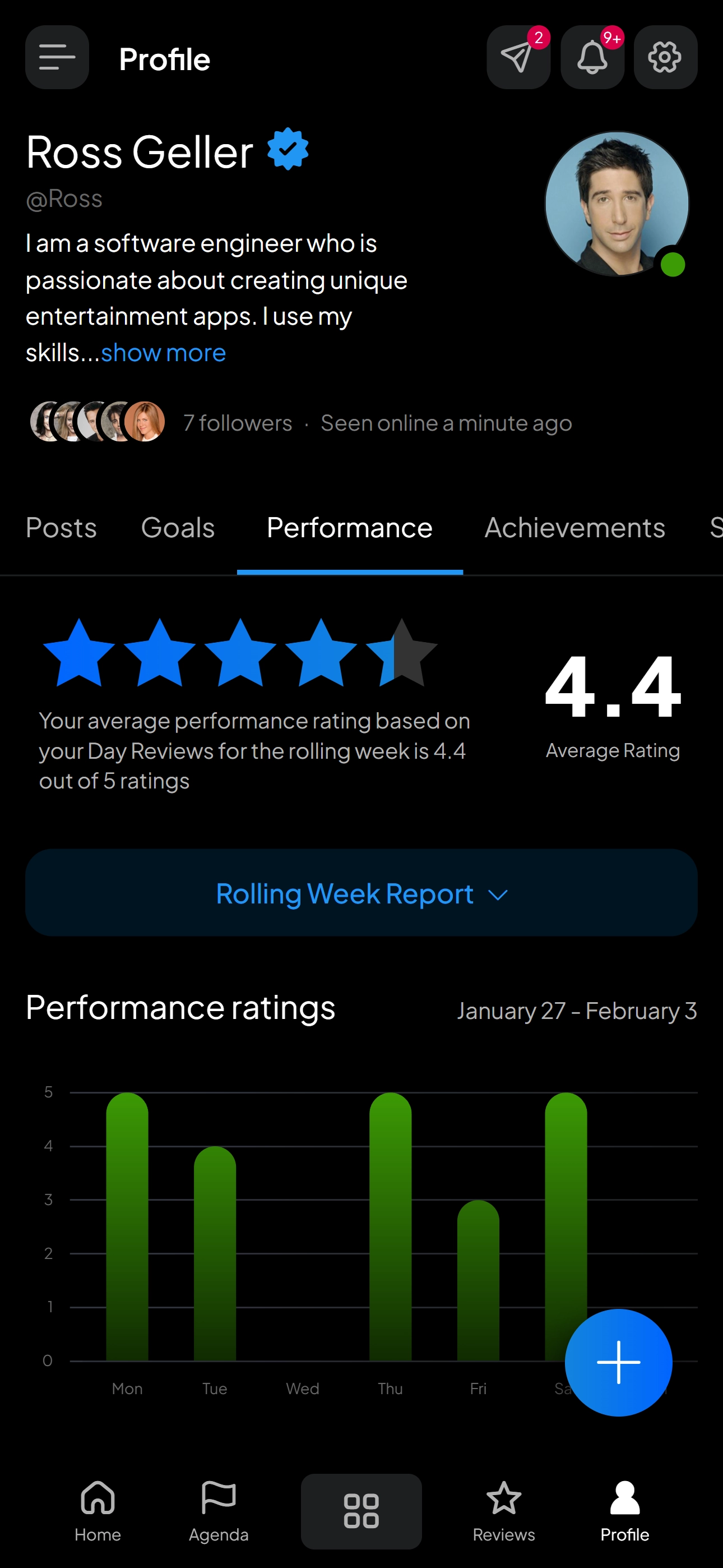Switch to the Posts tab

62,527
